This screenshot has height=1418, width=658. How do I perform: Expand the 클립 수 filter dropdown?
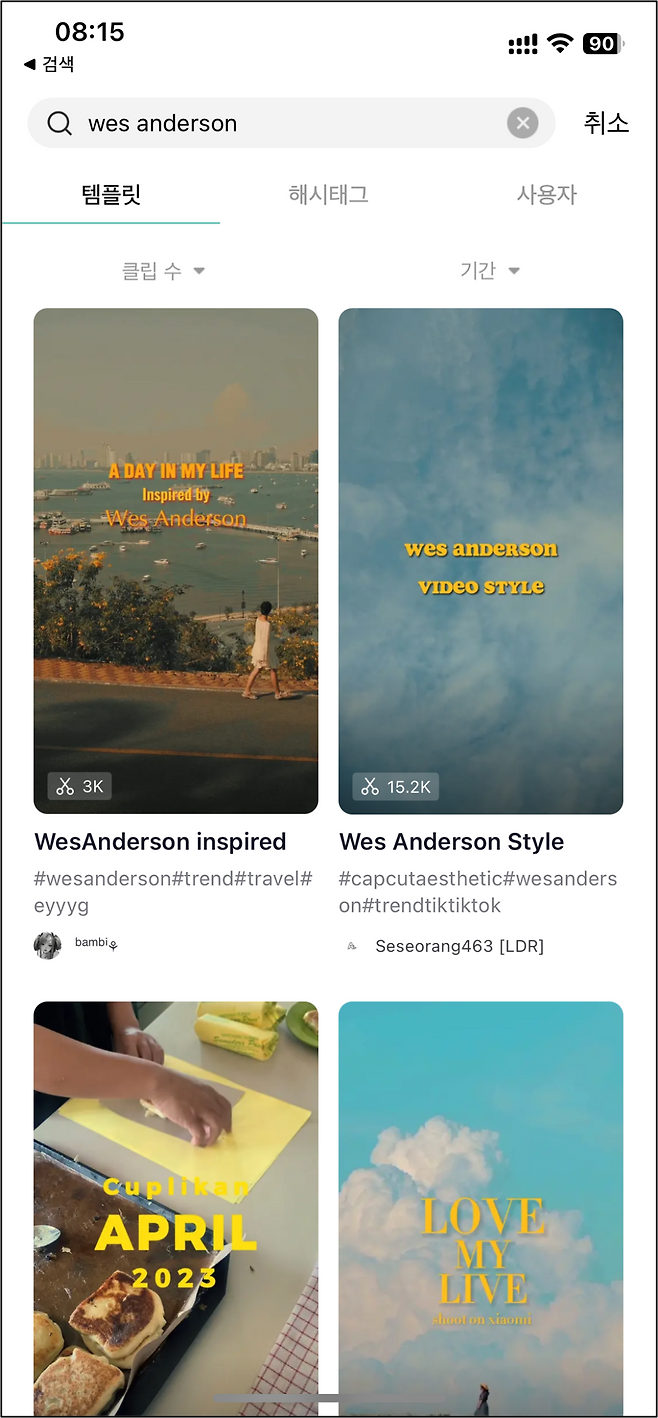(x=163, y=271)
